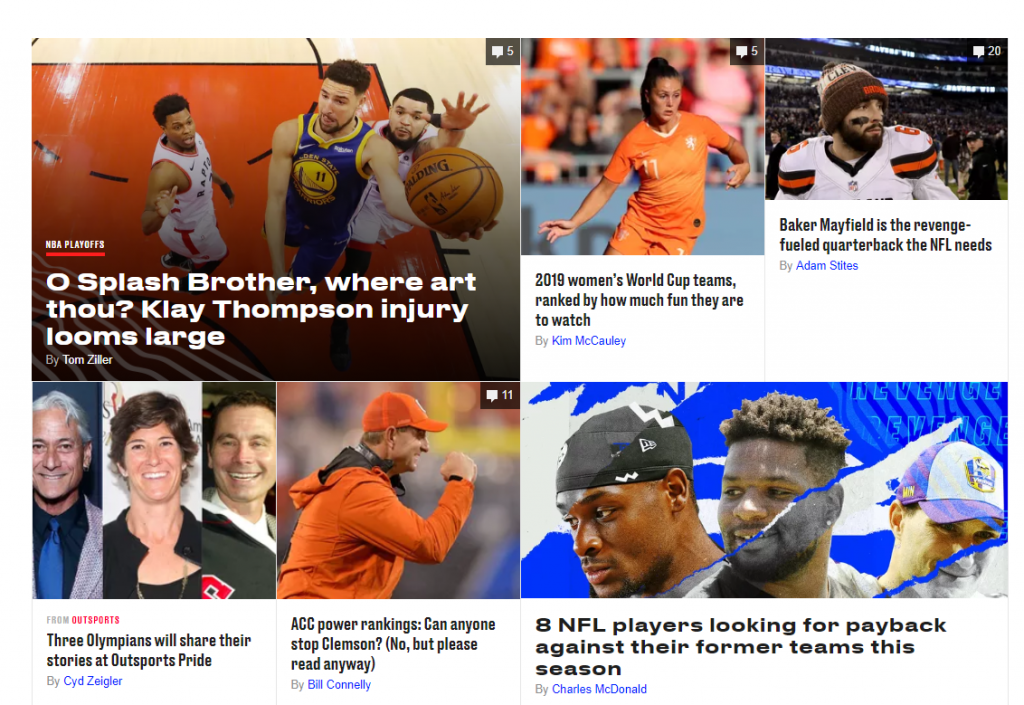The image size is (1024, 705).
Task: Open comments on the Klay Thompson story
Action: 502,51
